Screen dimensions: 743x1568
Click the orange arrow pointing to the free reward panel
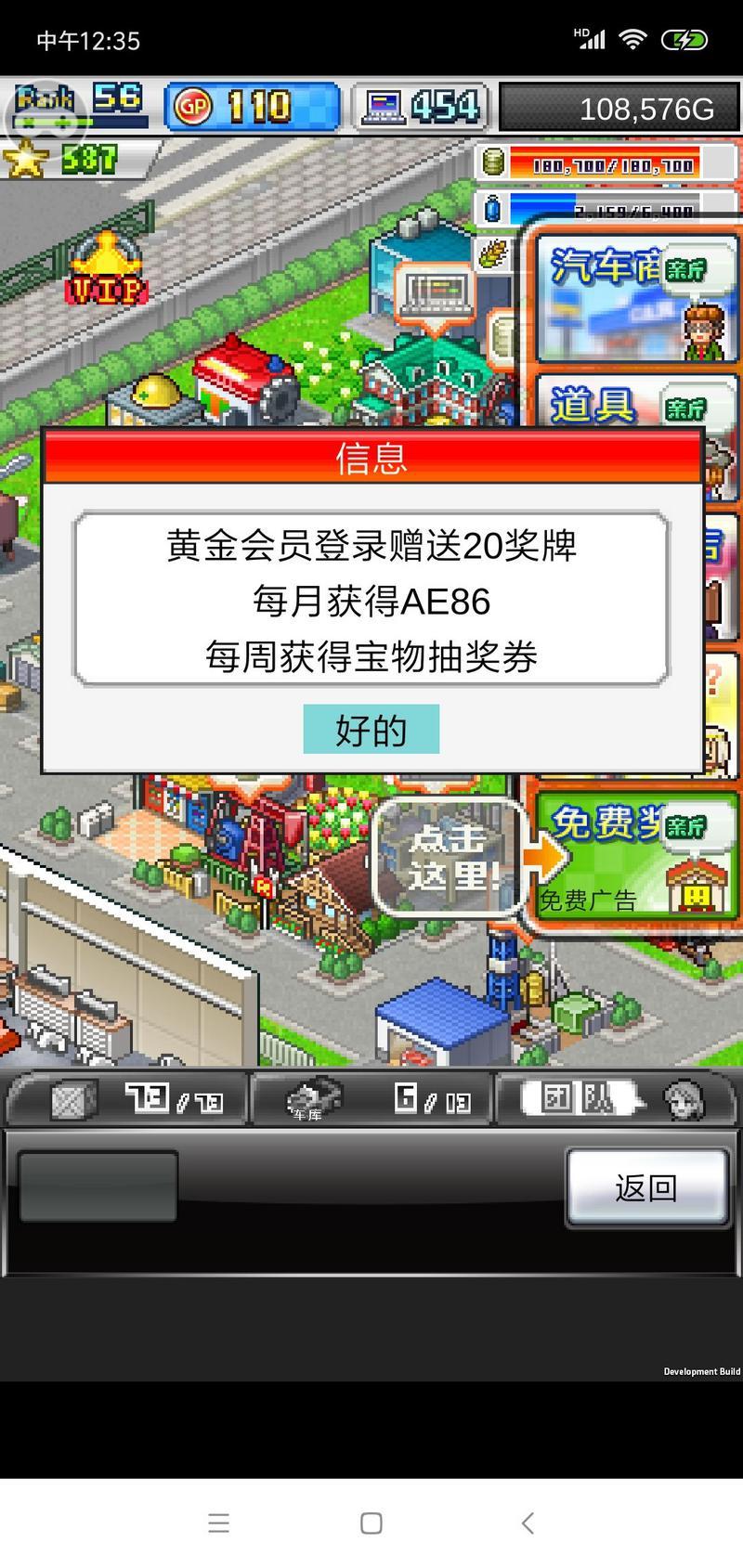[541, 857]
